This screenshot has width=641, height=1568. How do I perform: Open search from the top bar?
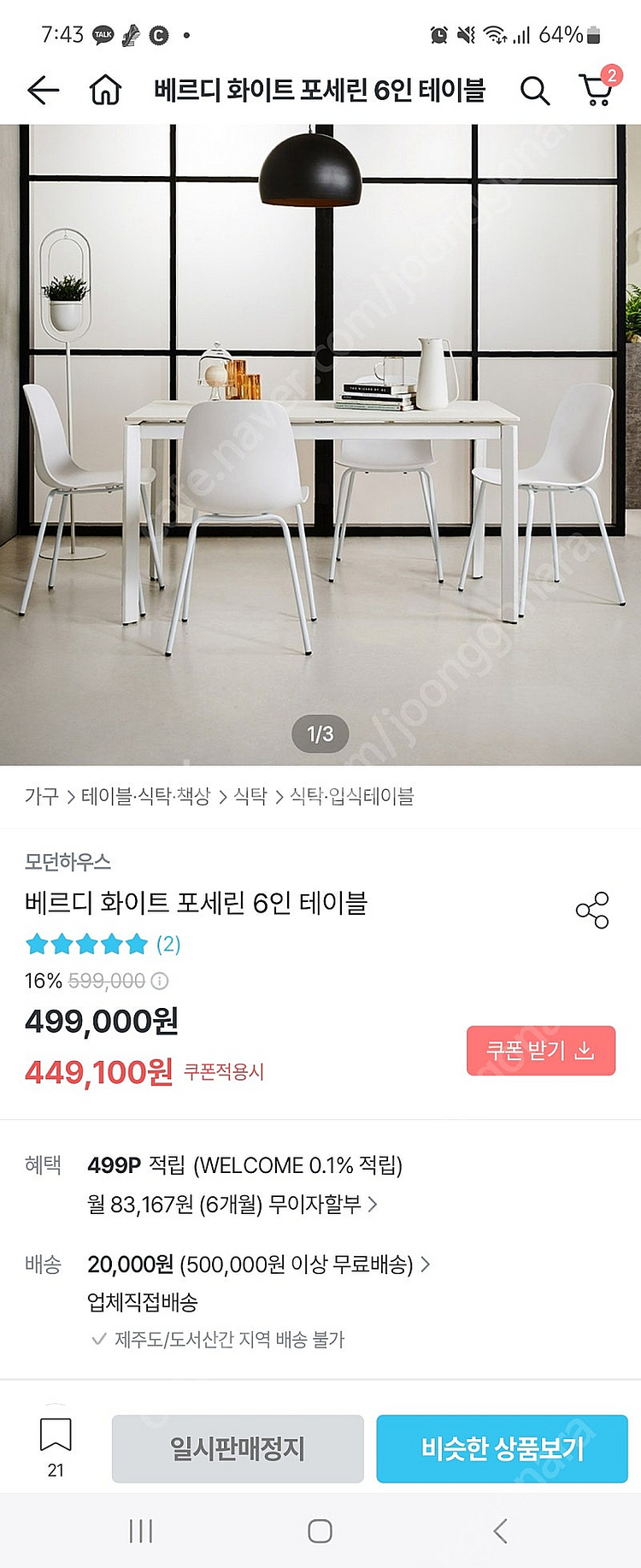pyautogui.click(x=536, y=89)
